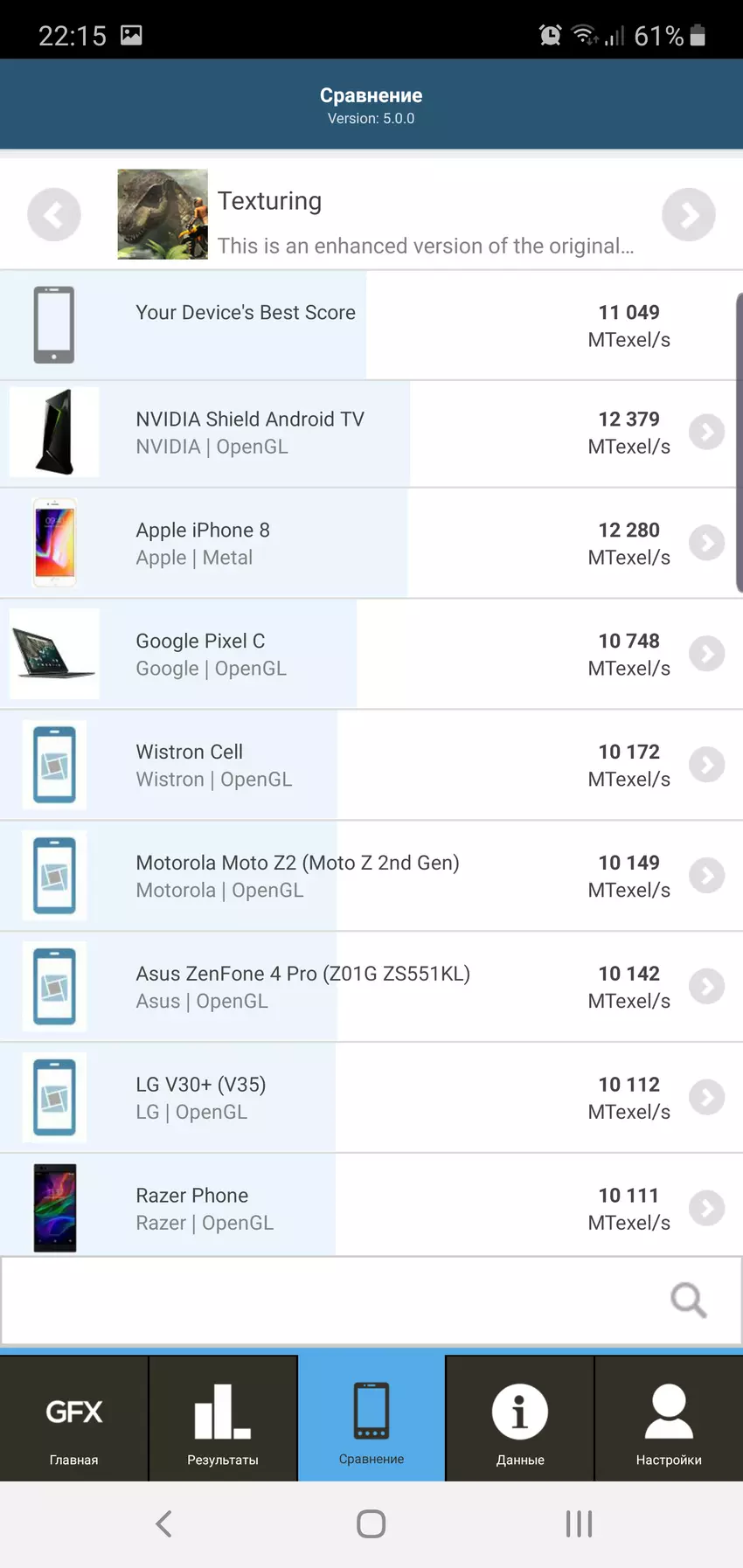Screen dimensions: 743x1568
Task: Open the Данные info tab
Action: point(520,1419)
